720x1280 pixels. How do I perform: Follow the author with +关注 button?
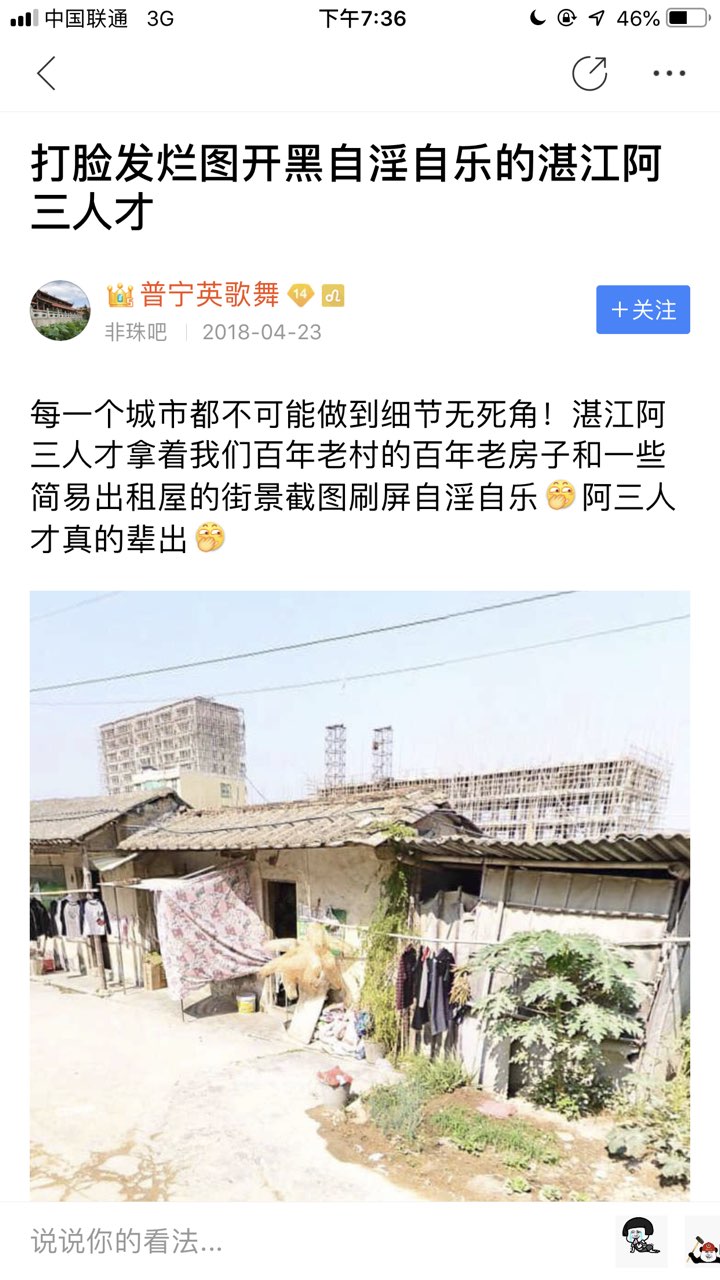pyautogui.click(x=643, y=310)
